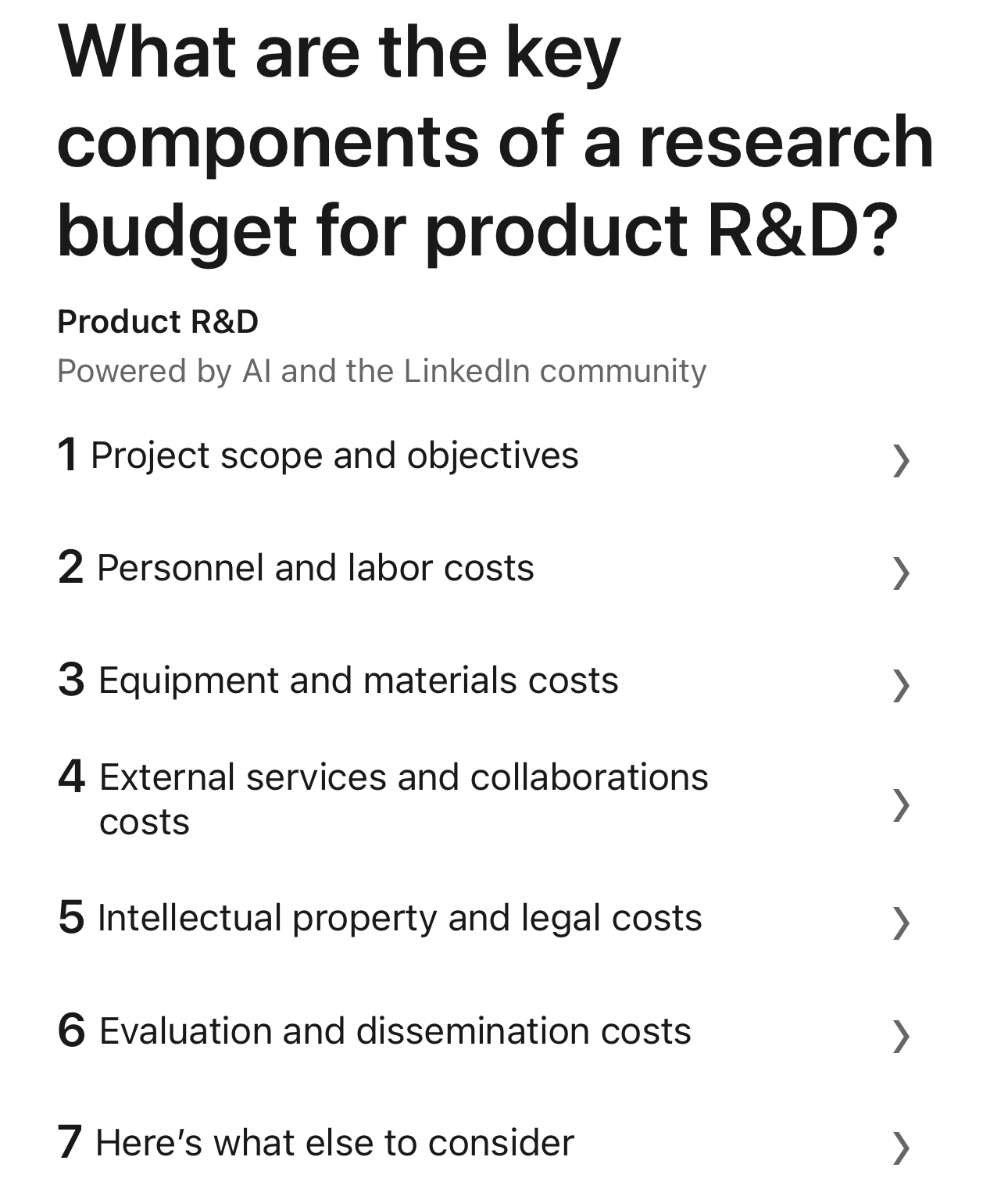Tap the Product R&D topic link

tap(158, 322)
